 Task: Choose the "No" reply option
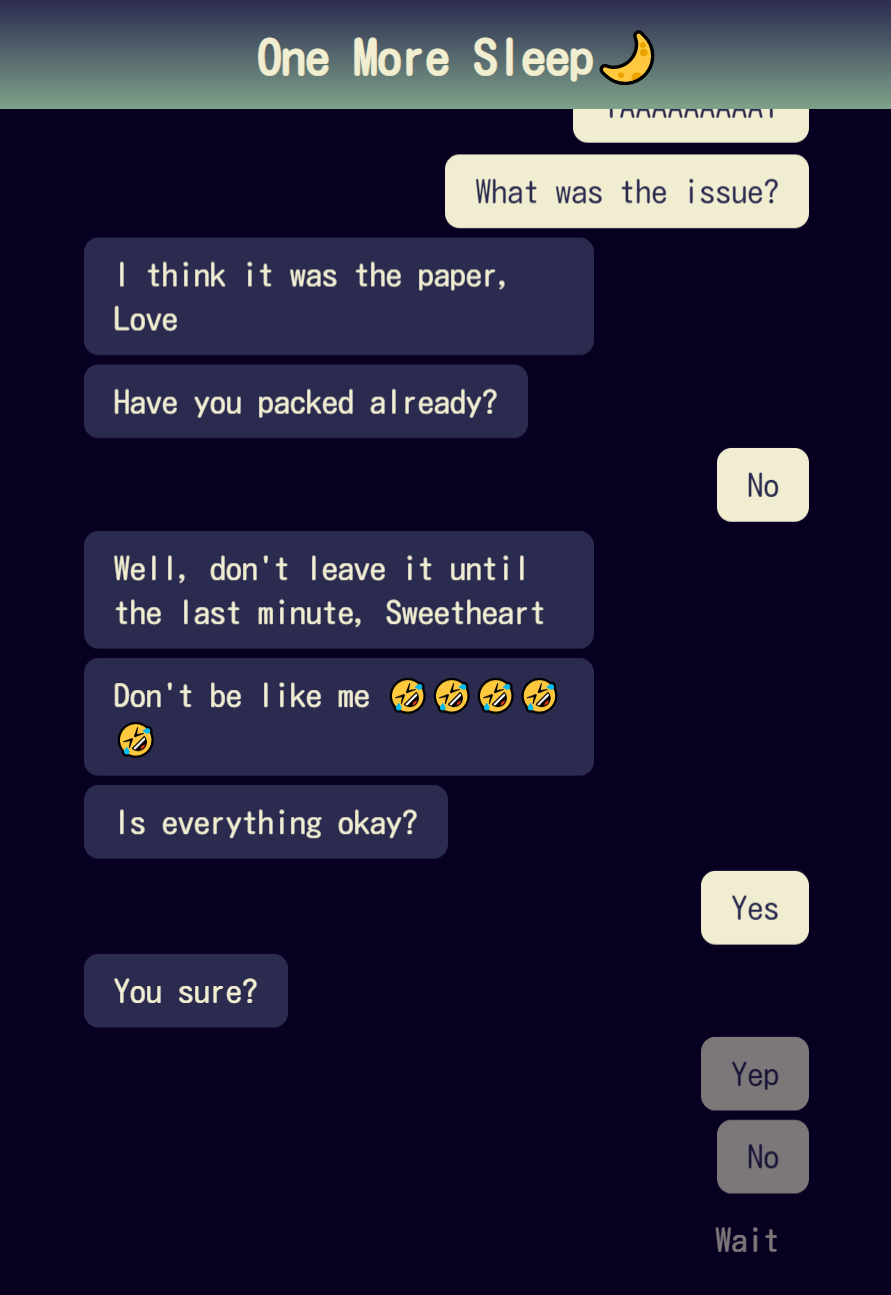(762, 1157)
